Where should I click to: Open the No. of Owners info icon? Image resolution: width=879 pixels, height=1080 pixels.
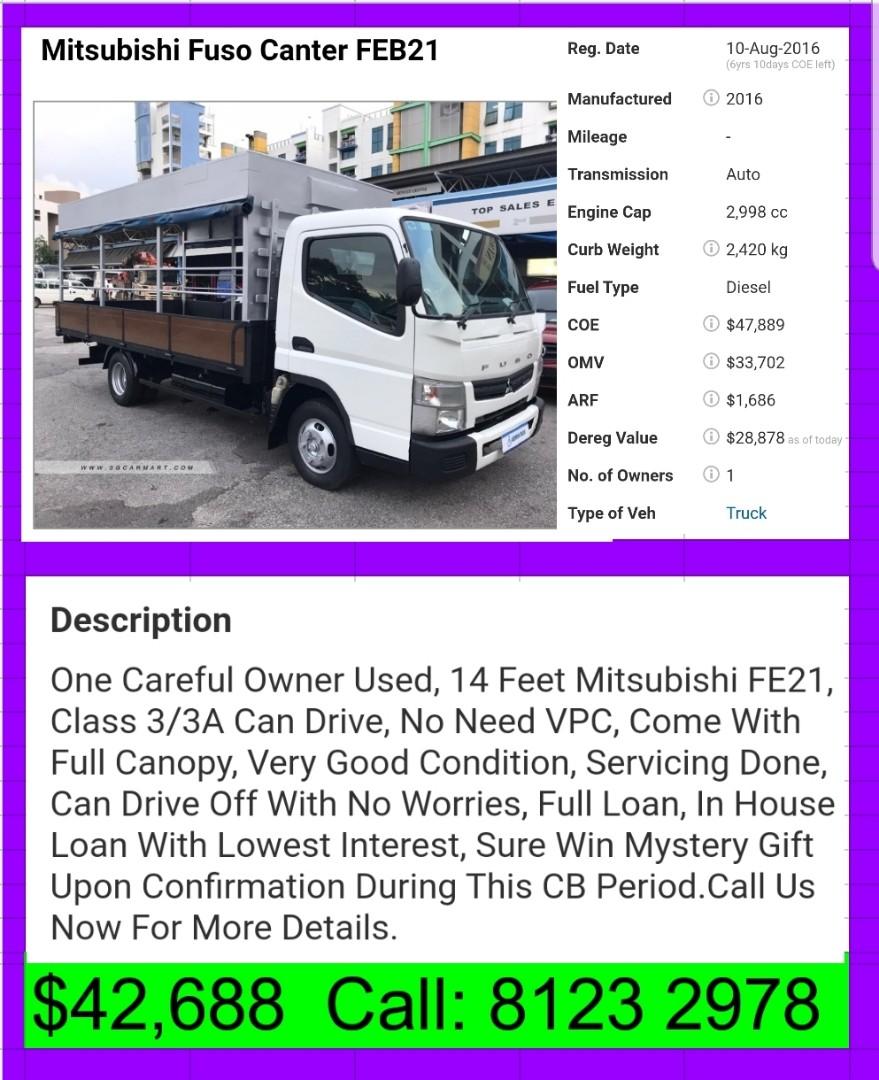[711, 475]
